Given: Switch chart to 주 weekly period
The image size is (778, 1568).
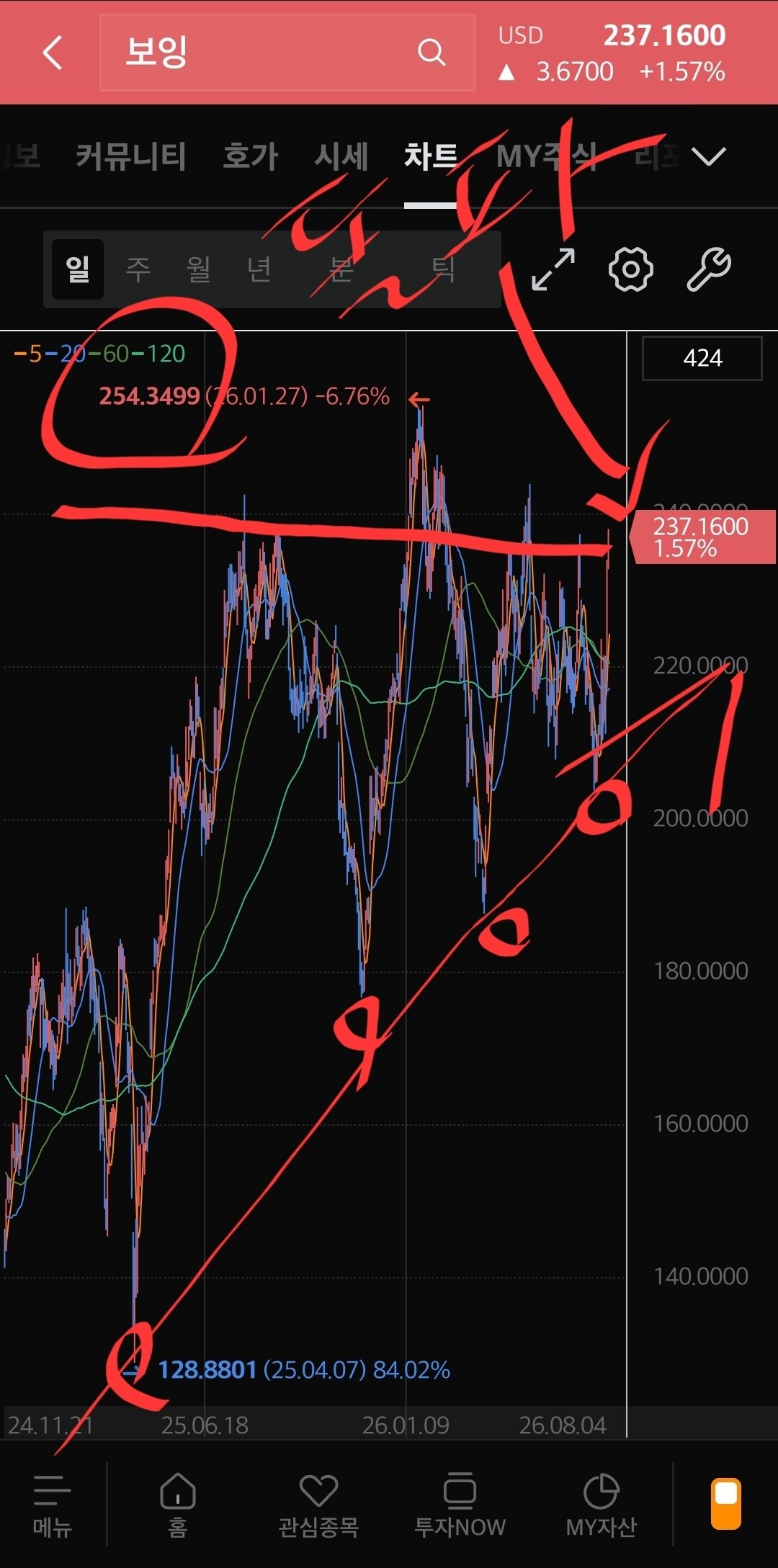Looking at the screenshot, I should [138, 269].
